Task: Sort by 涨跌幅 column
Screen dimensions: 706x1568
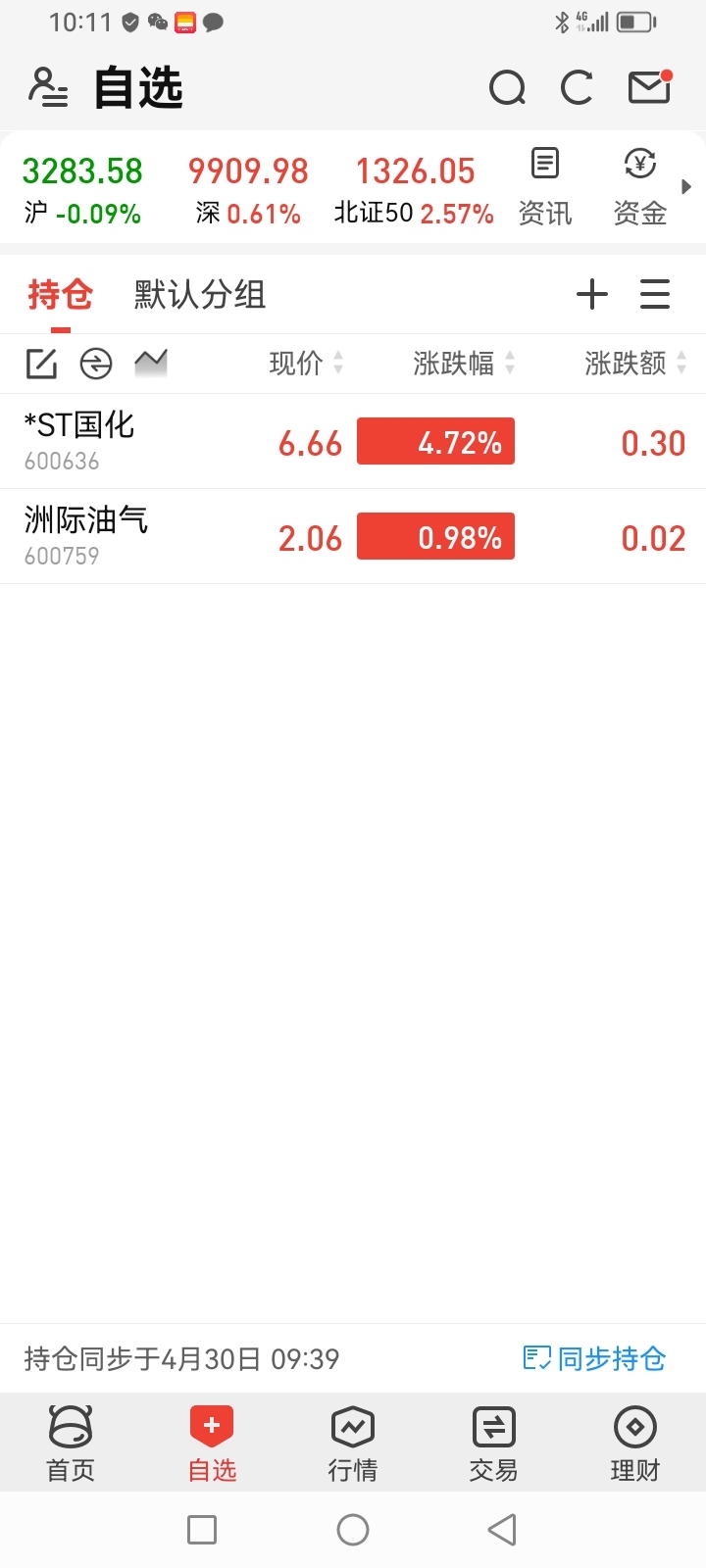Action: [x=464, y=364]
